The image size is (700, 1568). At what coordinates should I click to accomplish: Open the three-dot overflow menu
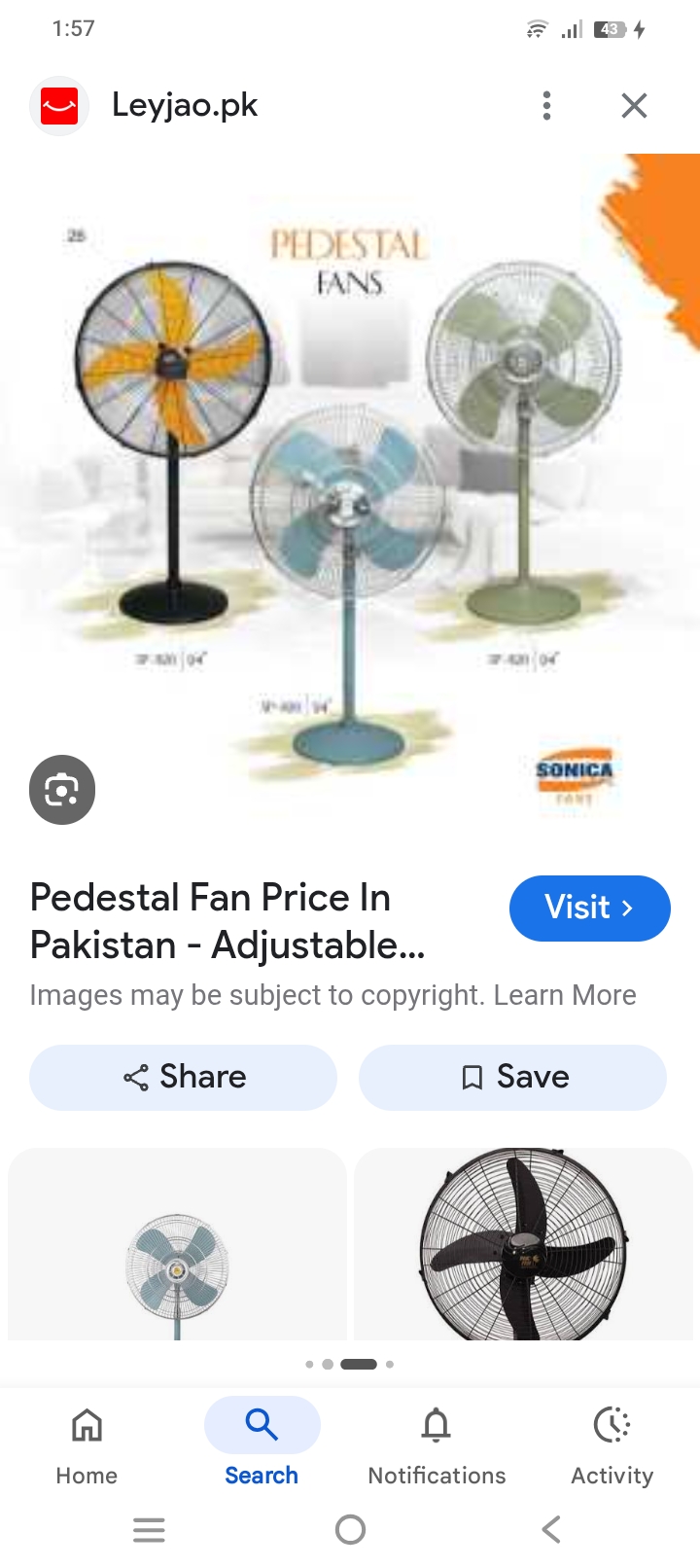pyautogui.click(x=546, y=105)
